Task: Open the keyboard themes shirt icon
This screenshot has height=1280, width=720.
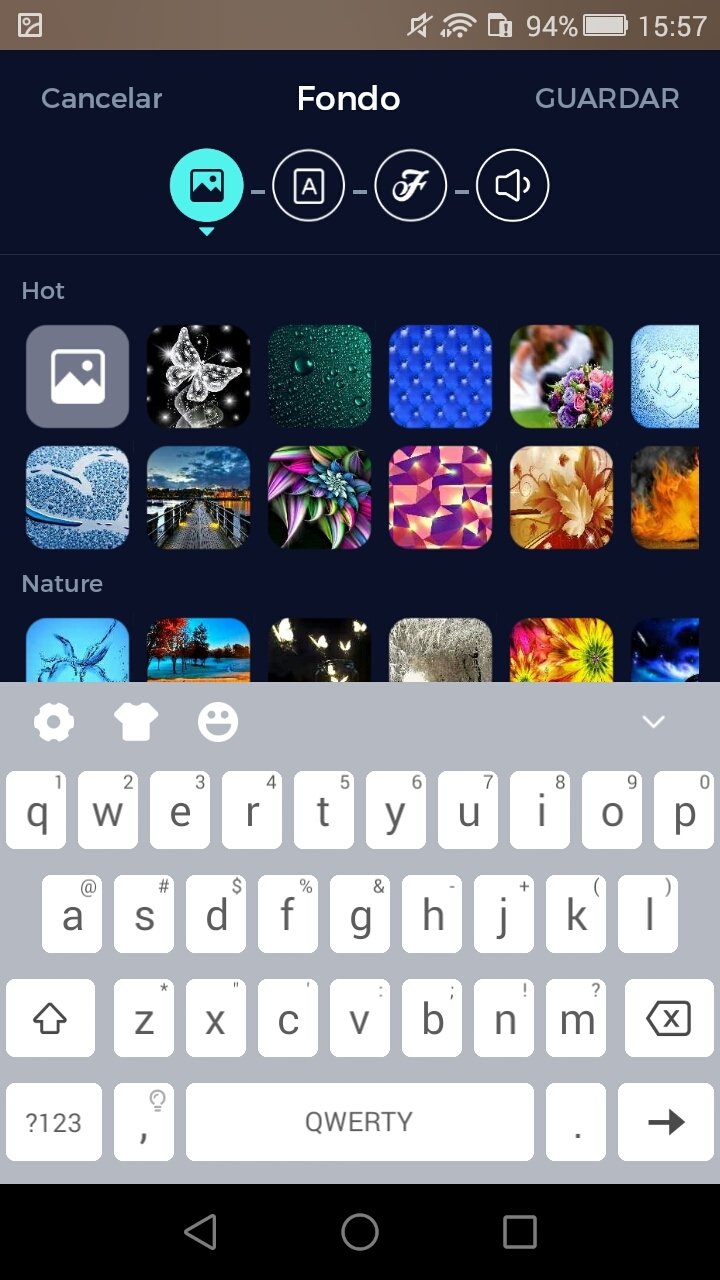Action: pyautogui.click(x=136, y=721)
